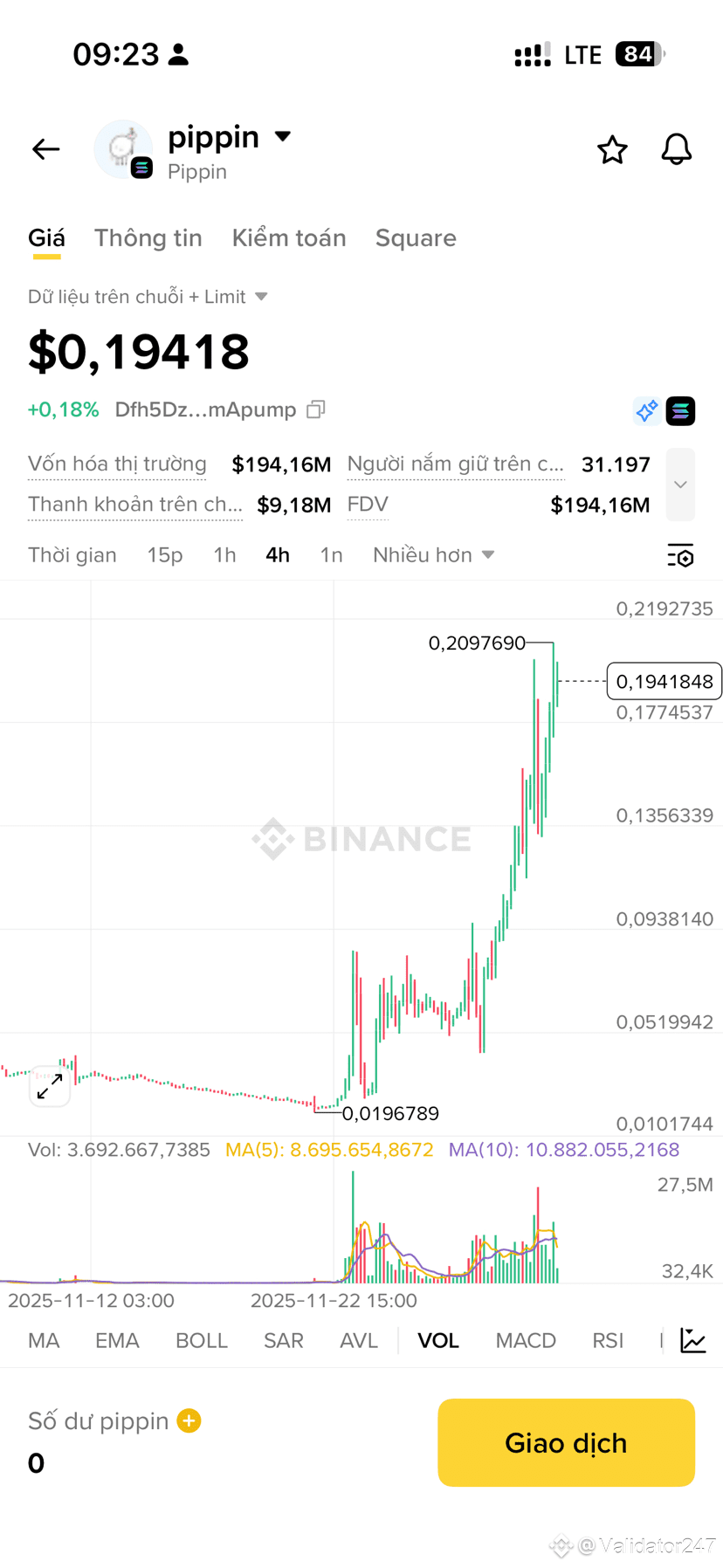
Task: Select the 1n chart interval
Action: click(x=331, y=555)
